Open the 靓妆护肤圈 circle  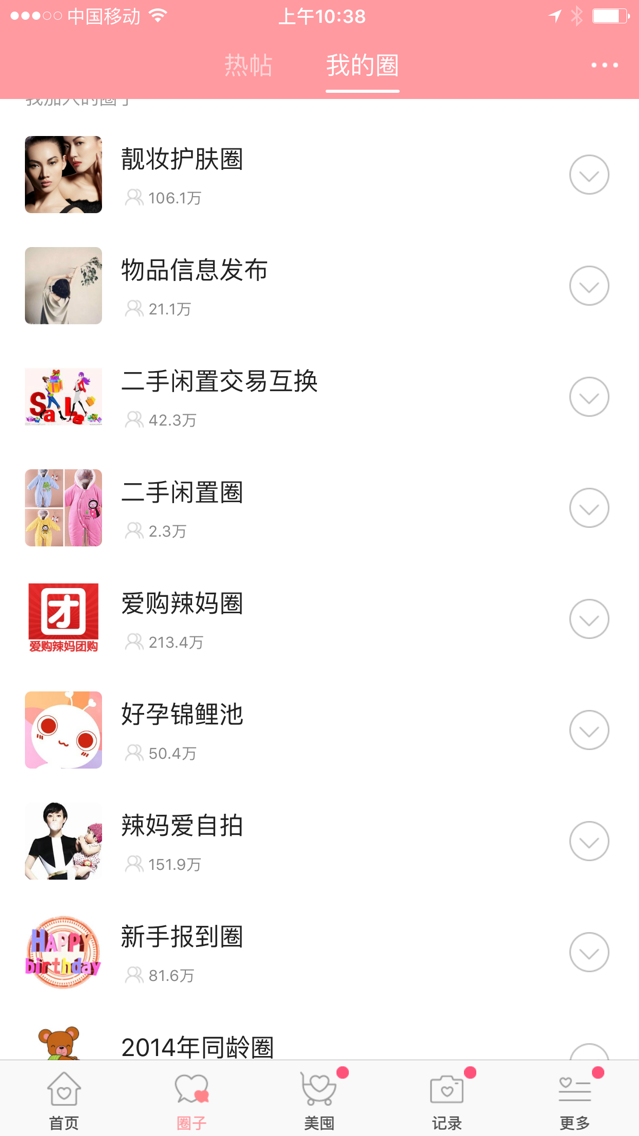tap(182, 160)
